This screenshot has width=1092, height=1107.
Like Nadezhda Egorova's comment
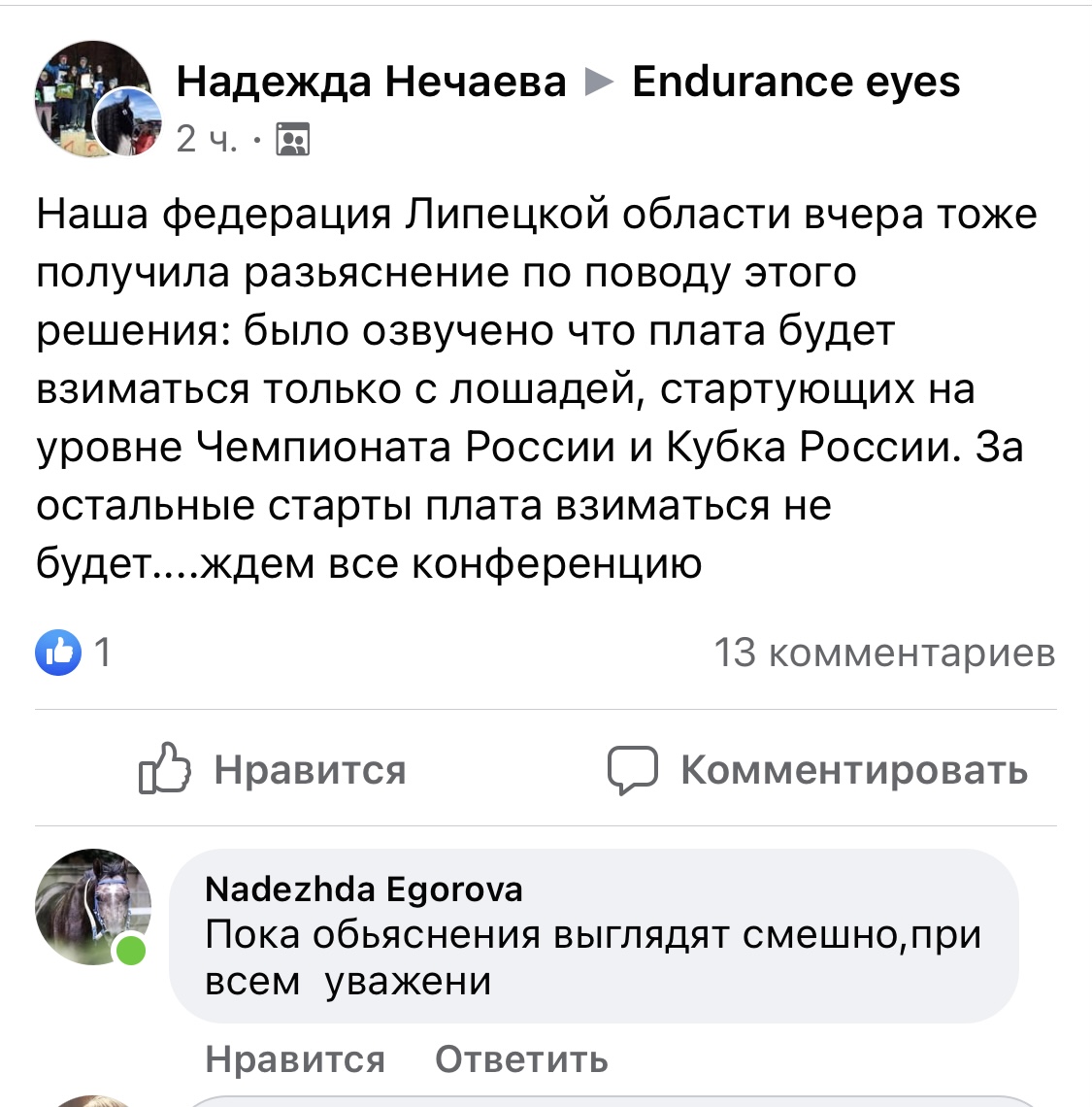[295, 1058]
